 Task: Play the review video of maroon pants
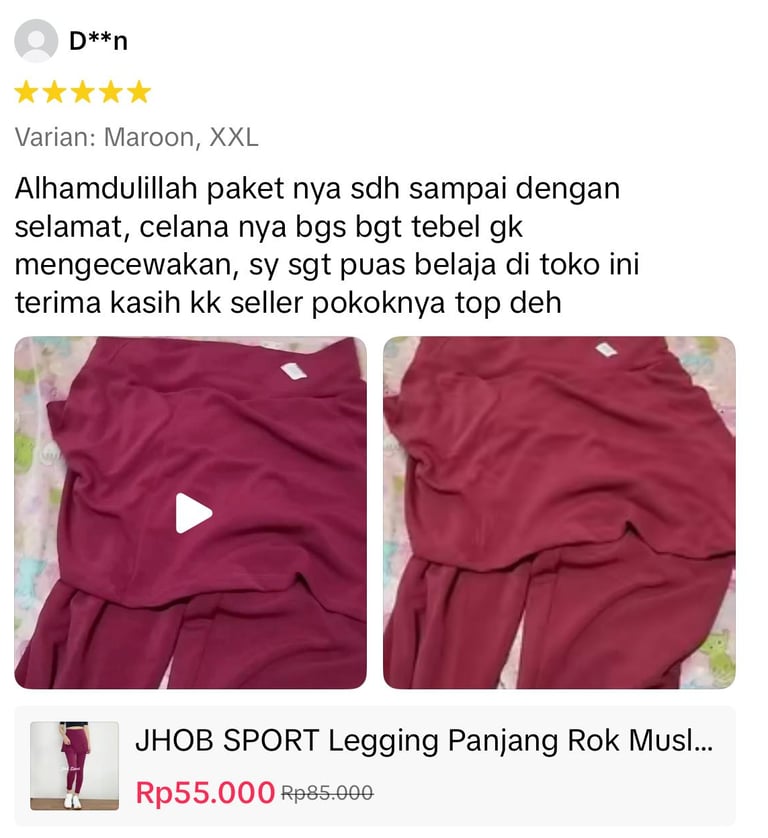coord(192,513)
